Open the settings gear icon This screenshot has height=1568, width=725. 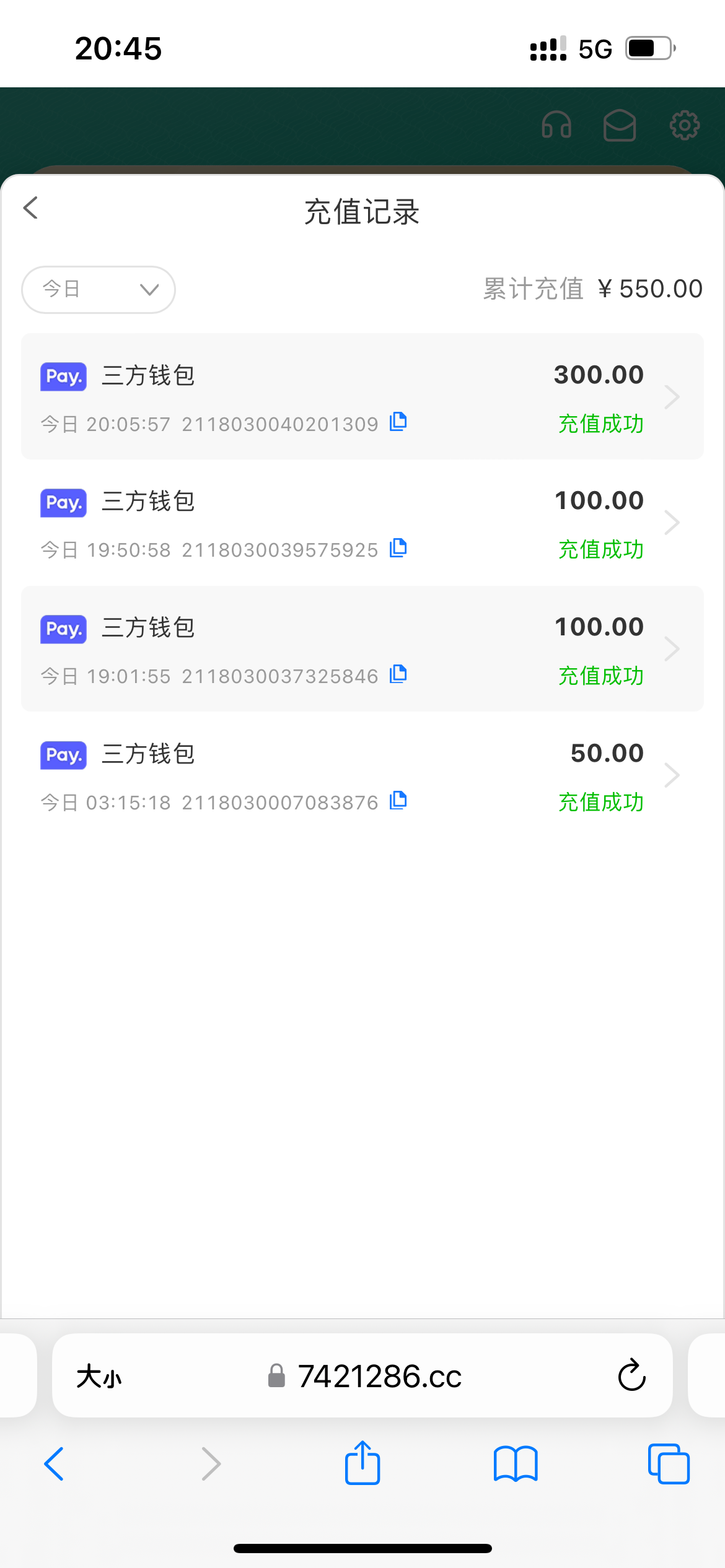pyautogui.click(x=684, y=126)
